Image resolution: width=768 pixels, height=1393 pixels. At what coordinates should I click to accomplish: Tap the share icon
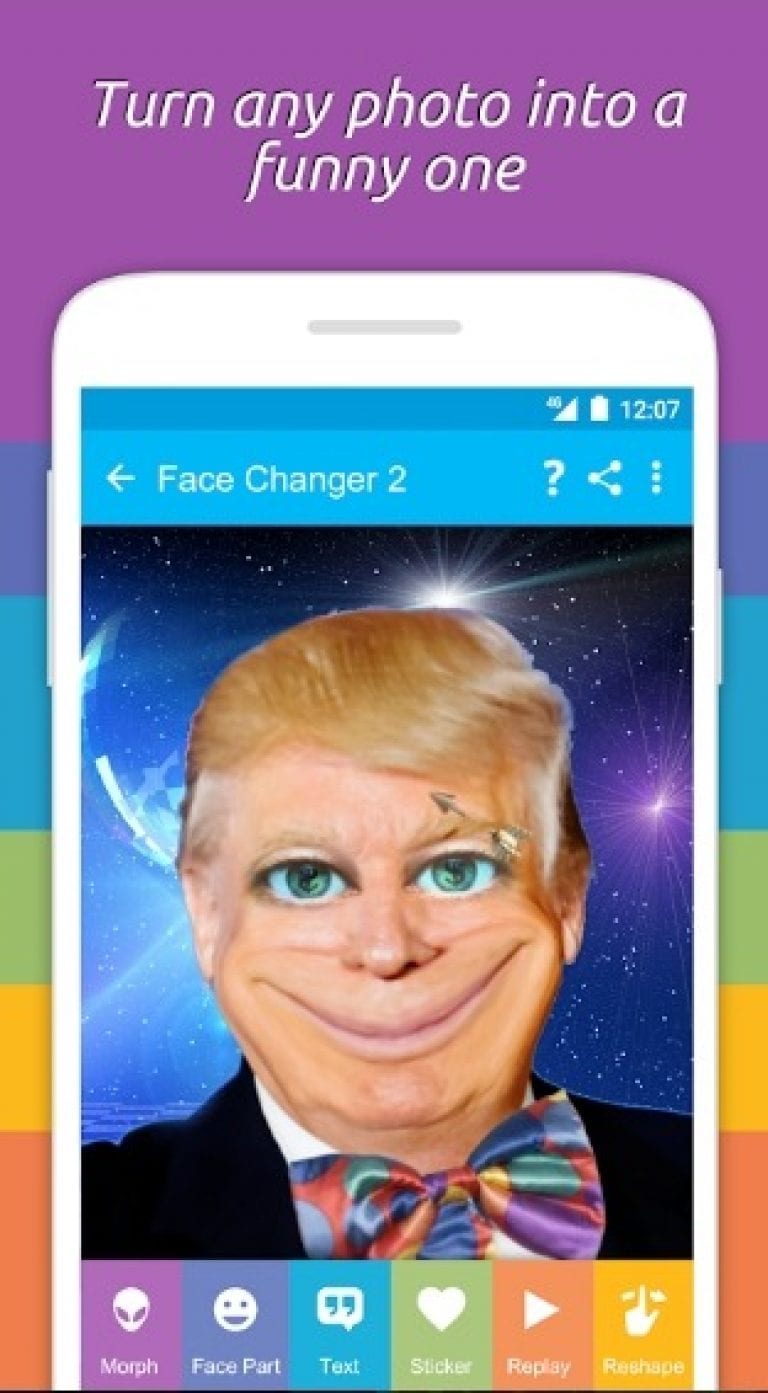tap(604, 478)
